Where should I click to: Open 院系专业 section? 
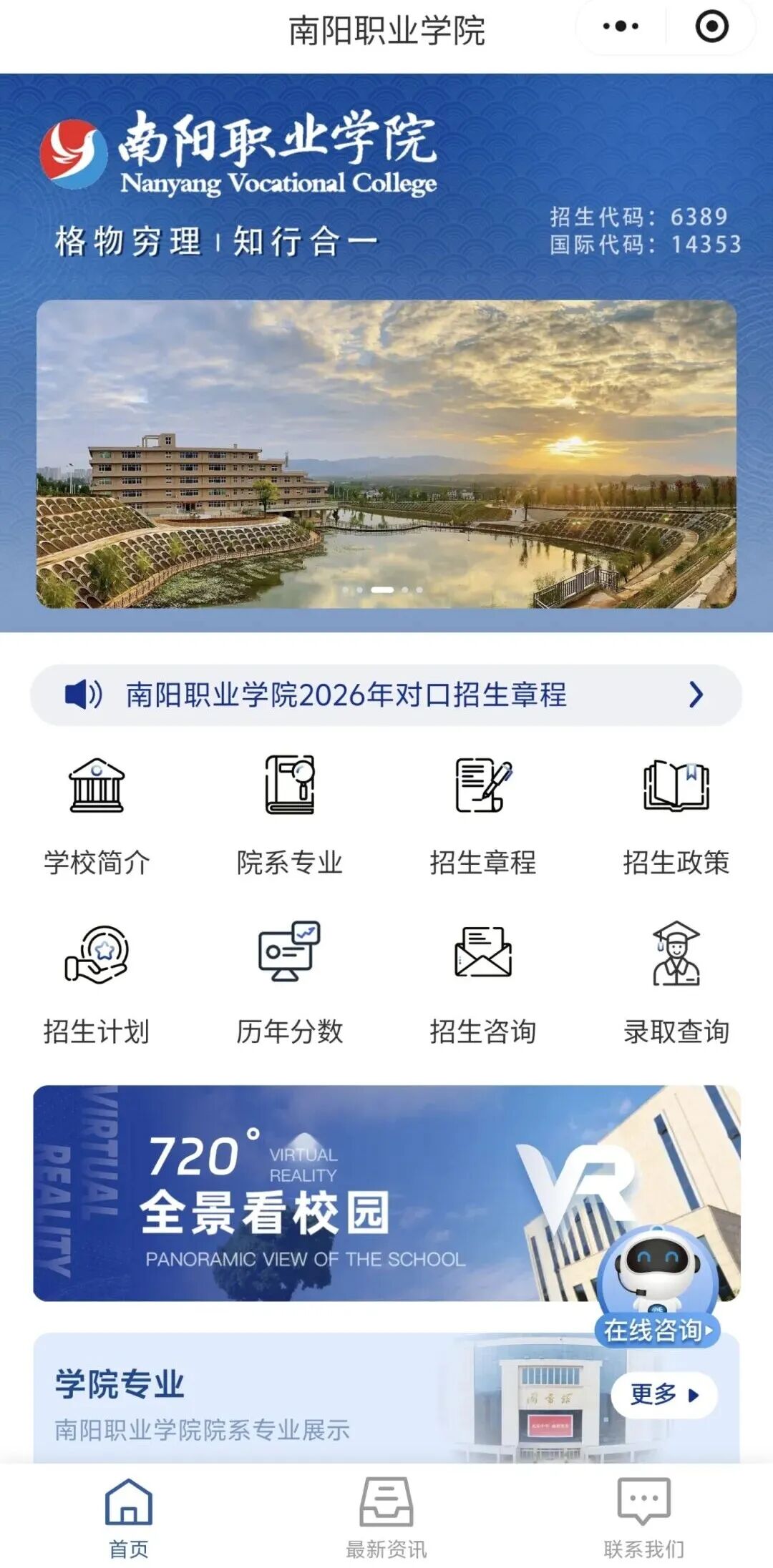pyautogui.click(x=290, y=815)
